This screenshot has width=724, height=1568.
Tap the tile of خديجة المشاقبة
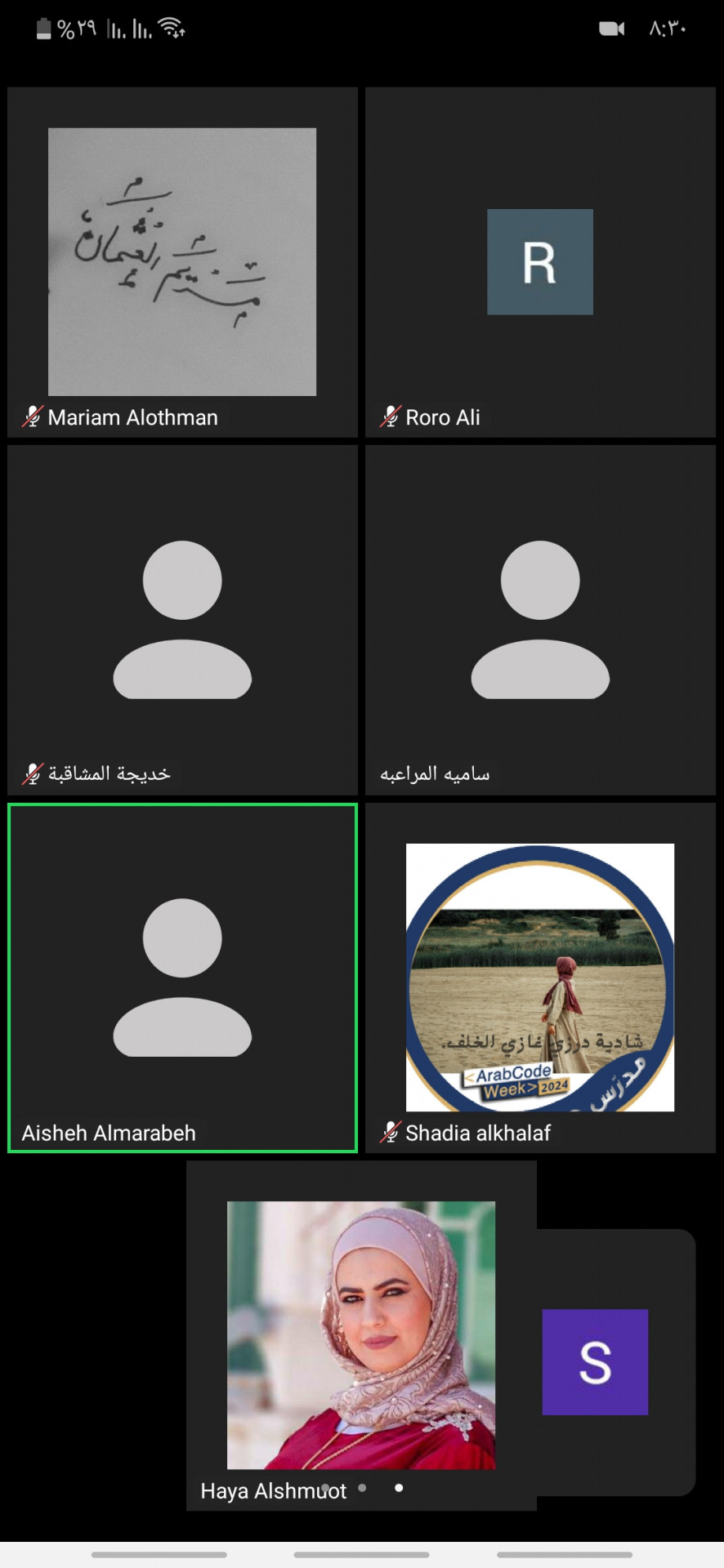[x=182, y=620]
